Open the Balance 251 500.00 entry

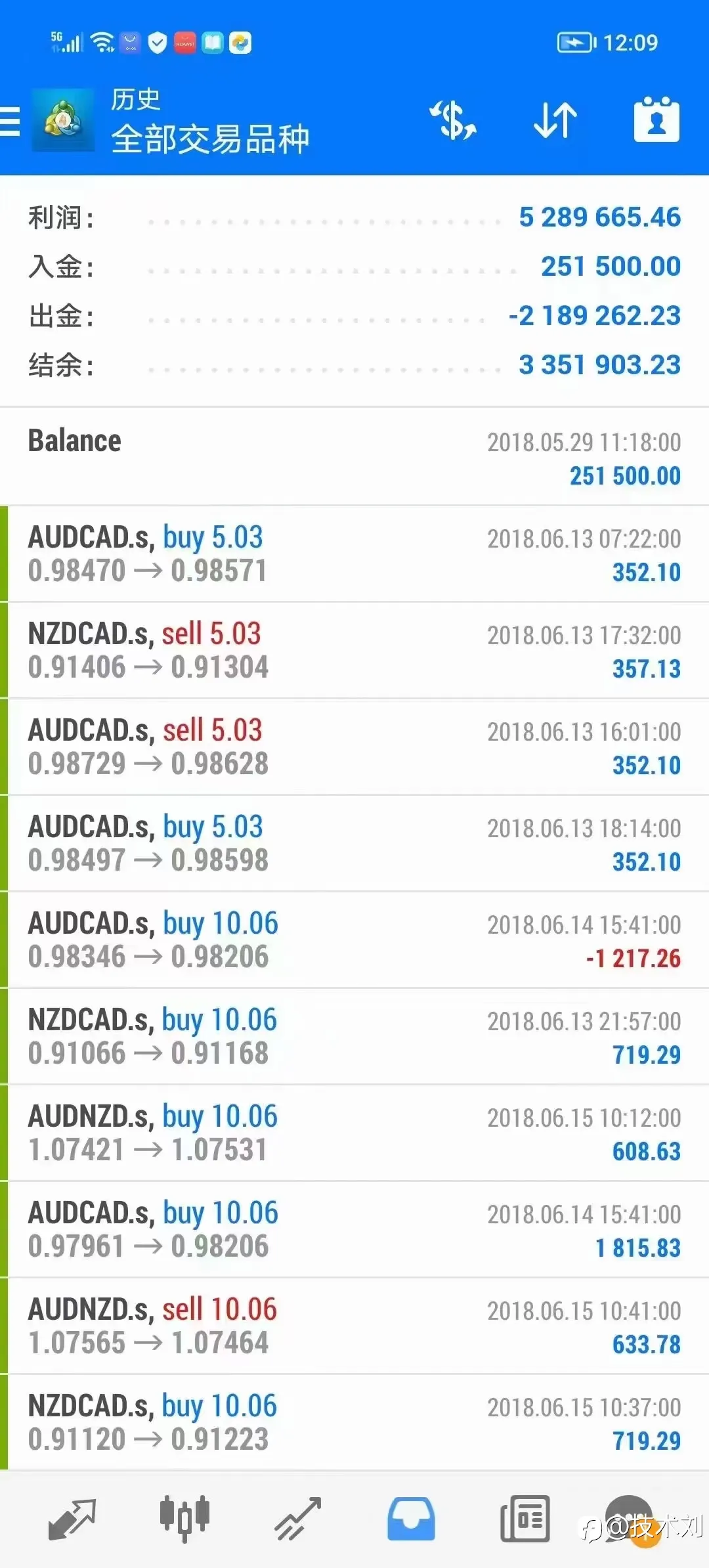tap(354, 457)
